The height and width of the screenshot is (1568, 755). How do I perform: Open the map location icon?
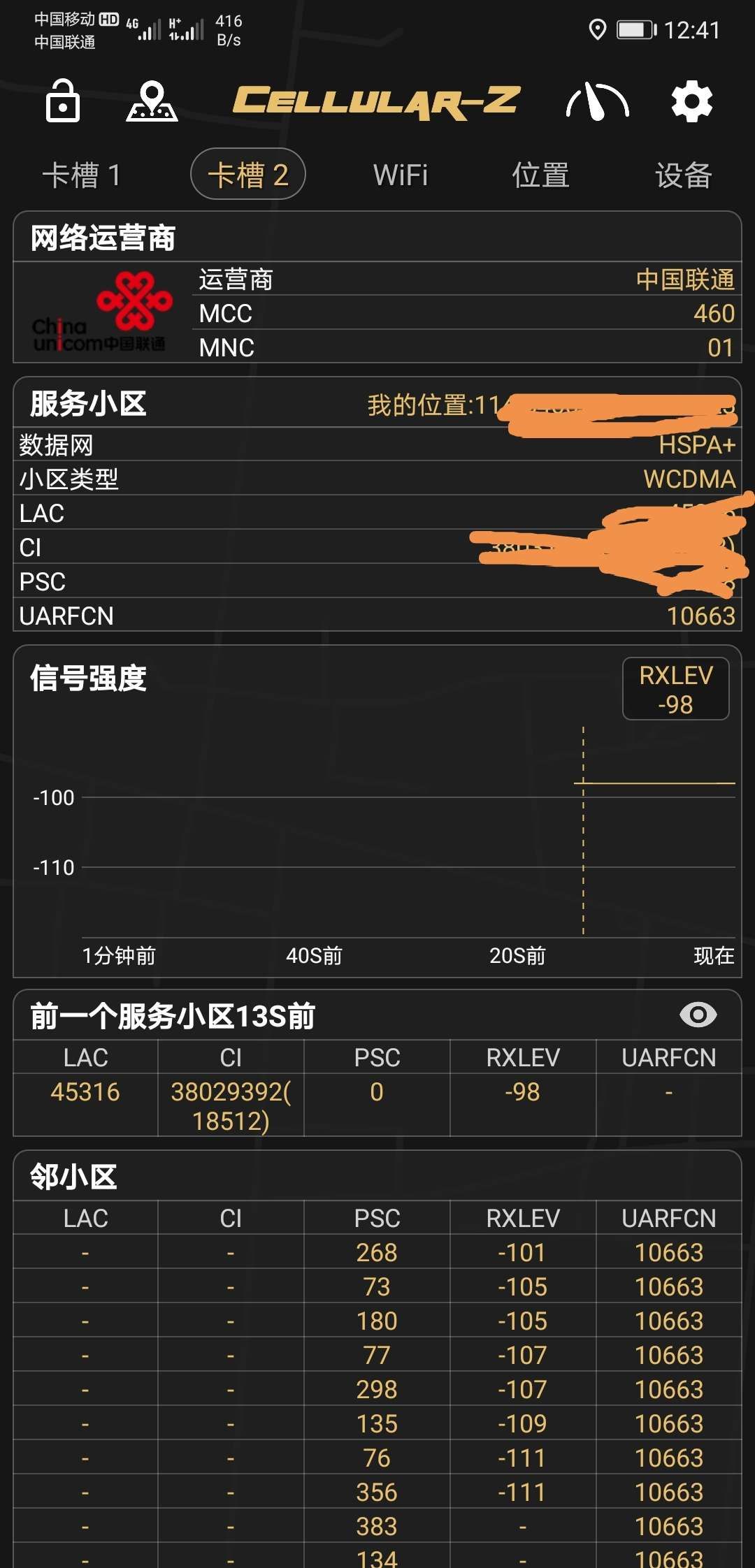(x=152, y=101)
